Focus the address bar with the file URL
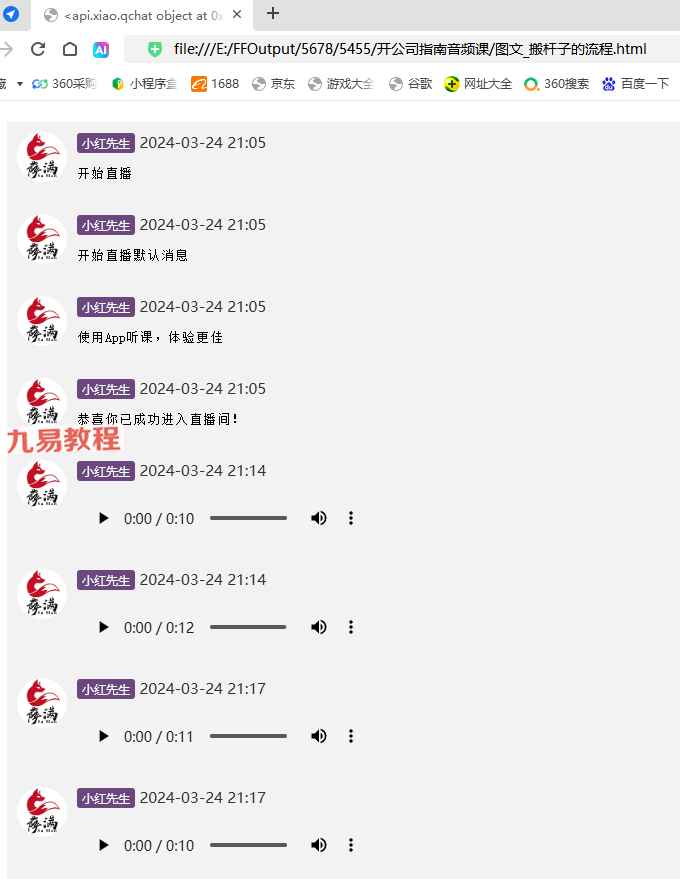This screenshot has height=879, width=680. (x=410, y=49)
